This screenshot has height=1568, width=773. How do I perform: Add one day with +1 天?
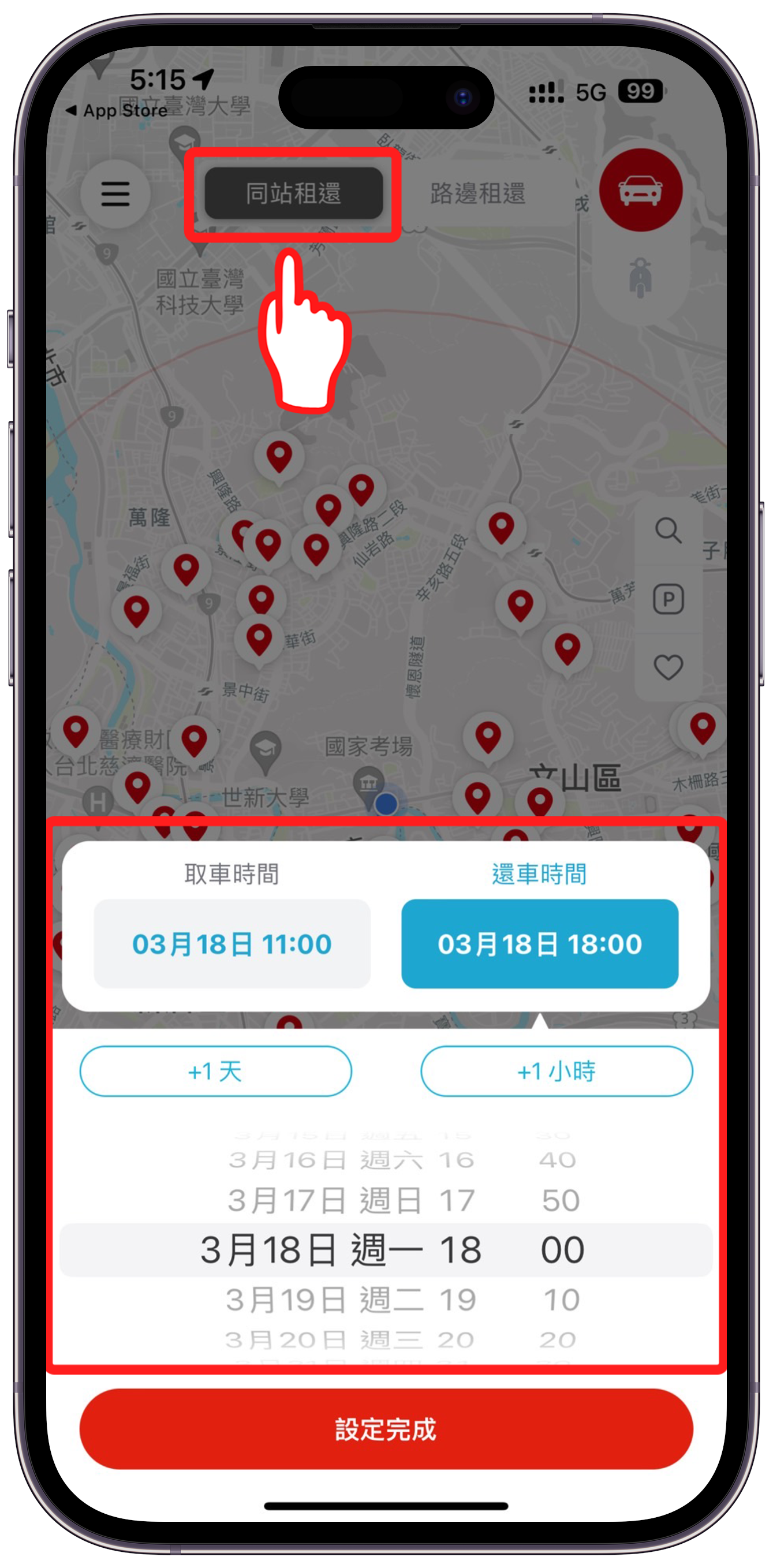point(215,1071)
